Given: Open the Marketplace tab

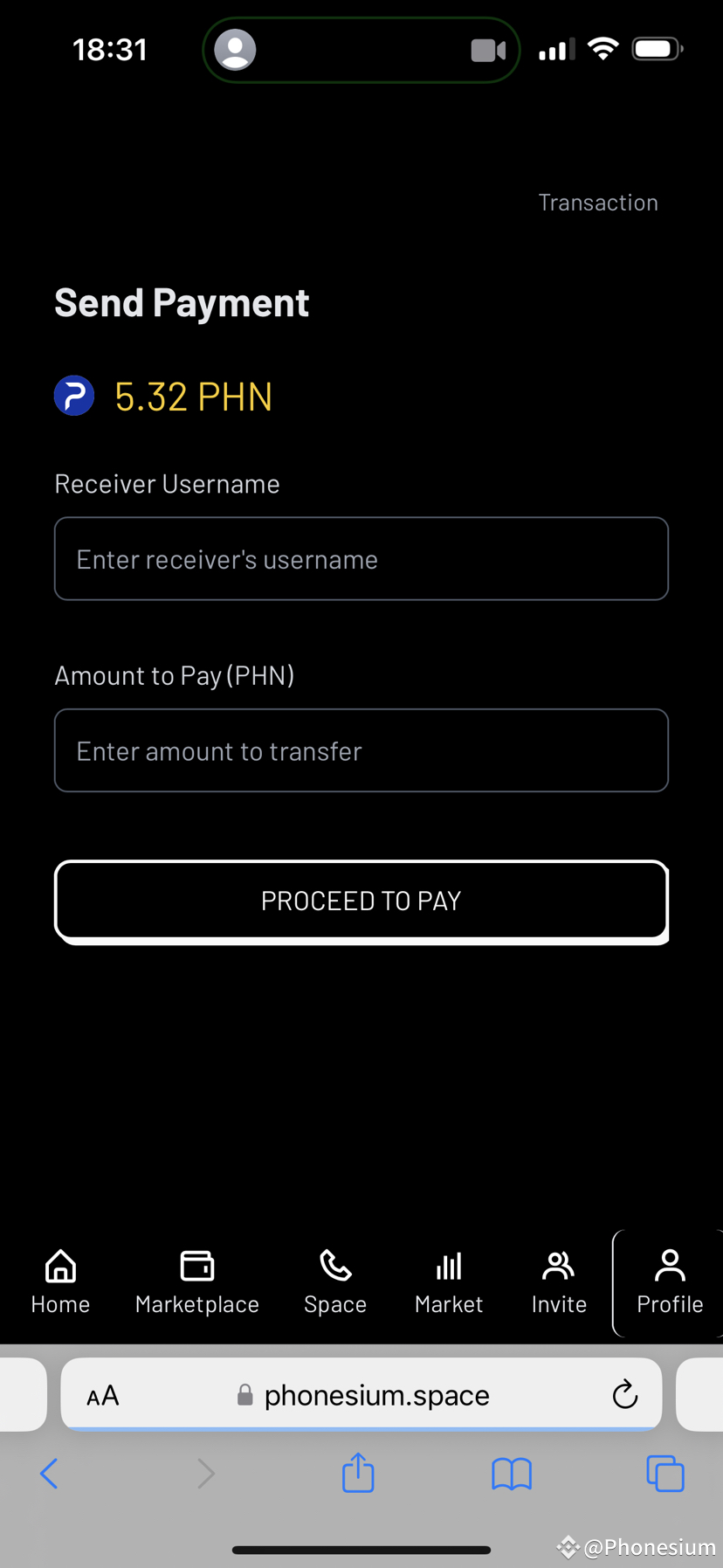Looking at the screenshot, I should tap(197, 1282).
